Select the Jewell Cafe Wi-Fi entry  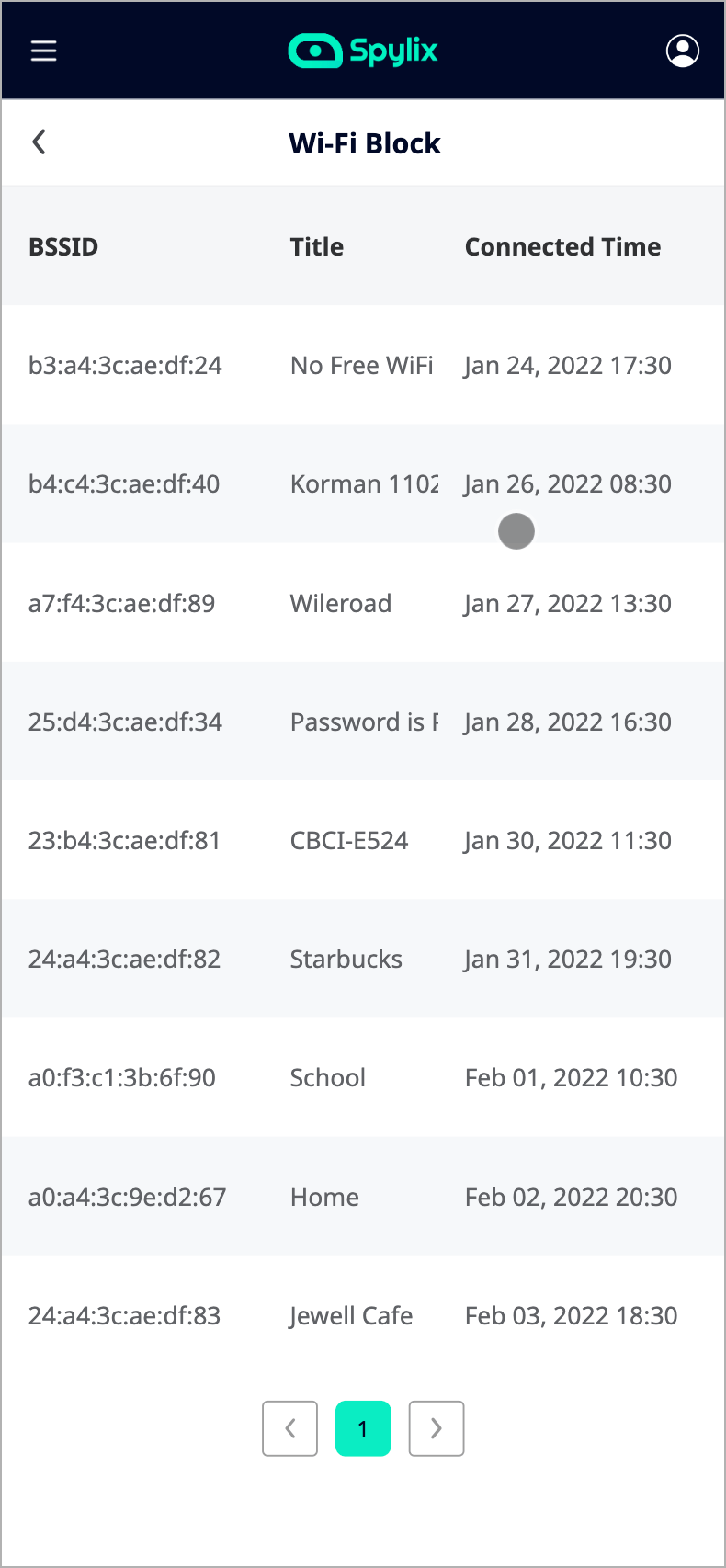tap(350, 1315)
